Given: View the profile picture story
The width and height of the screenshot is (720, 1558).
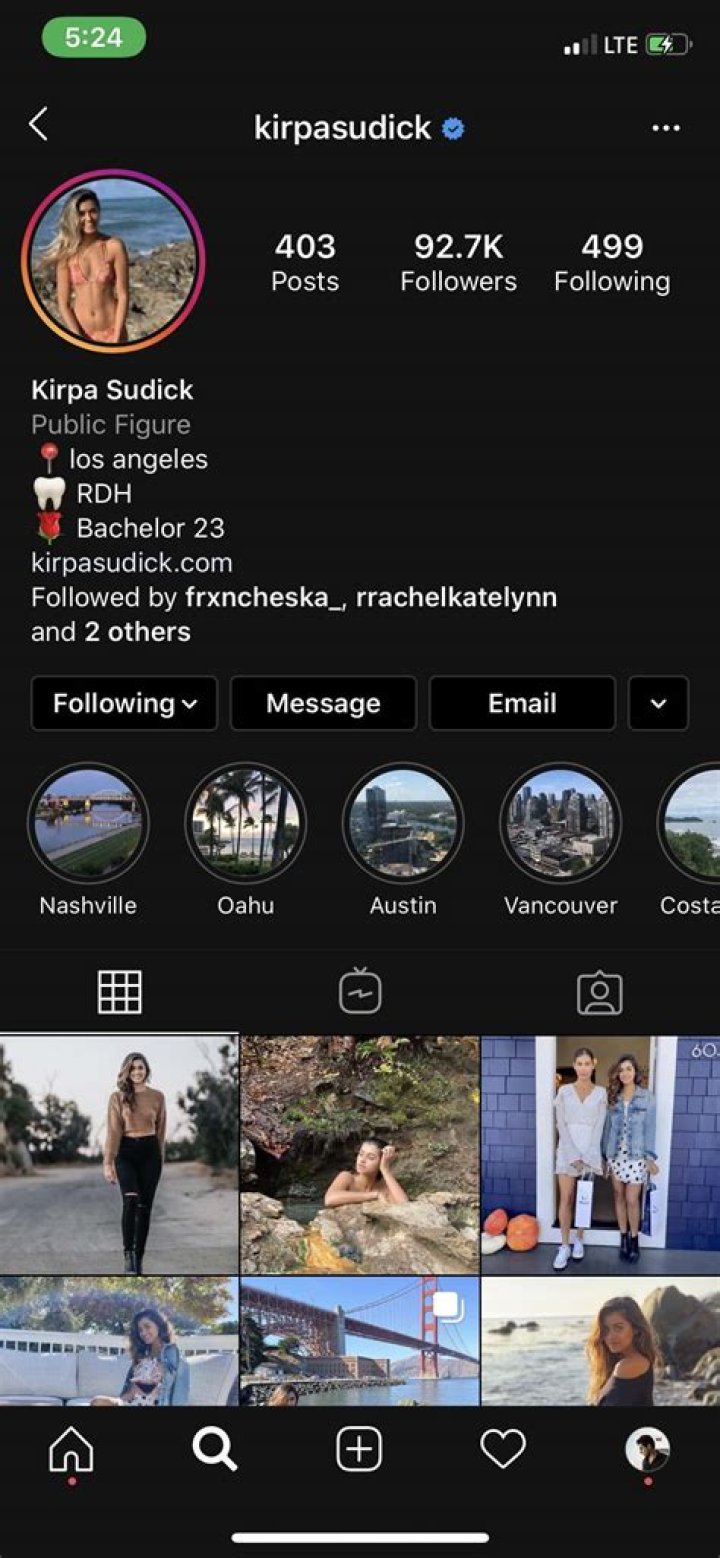Looking at the screenshot, I should pyautogui.click(x=113, y=261).
